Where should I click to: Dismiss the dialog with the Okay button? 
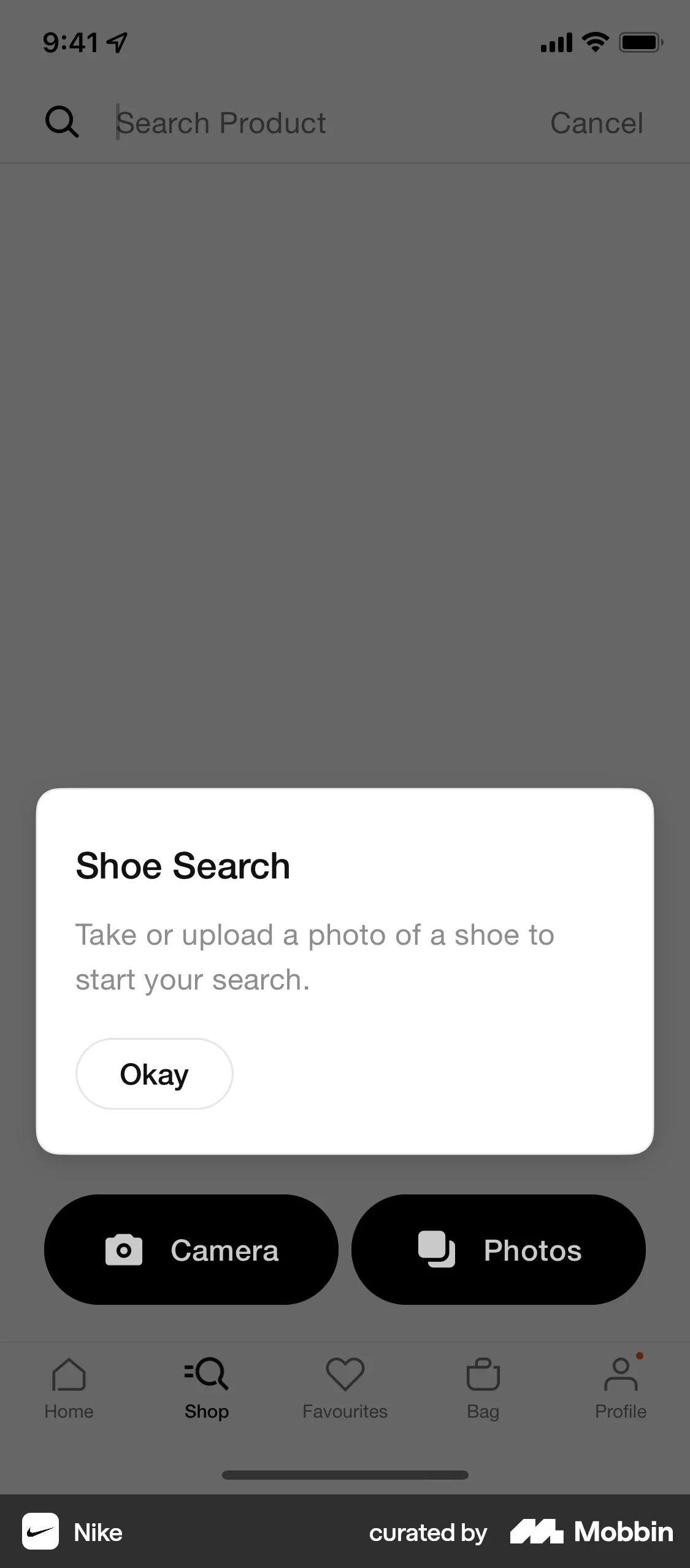[x=154, y=1074]
